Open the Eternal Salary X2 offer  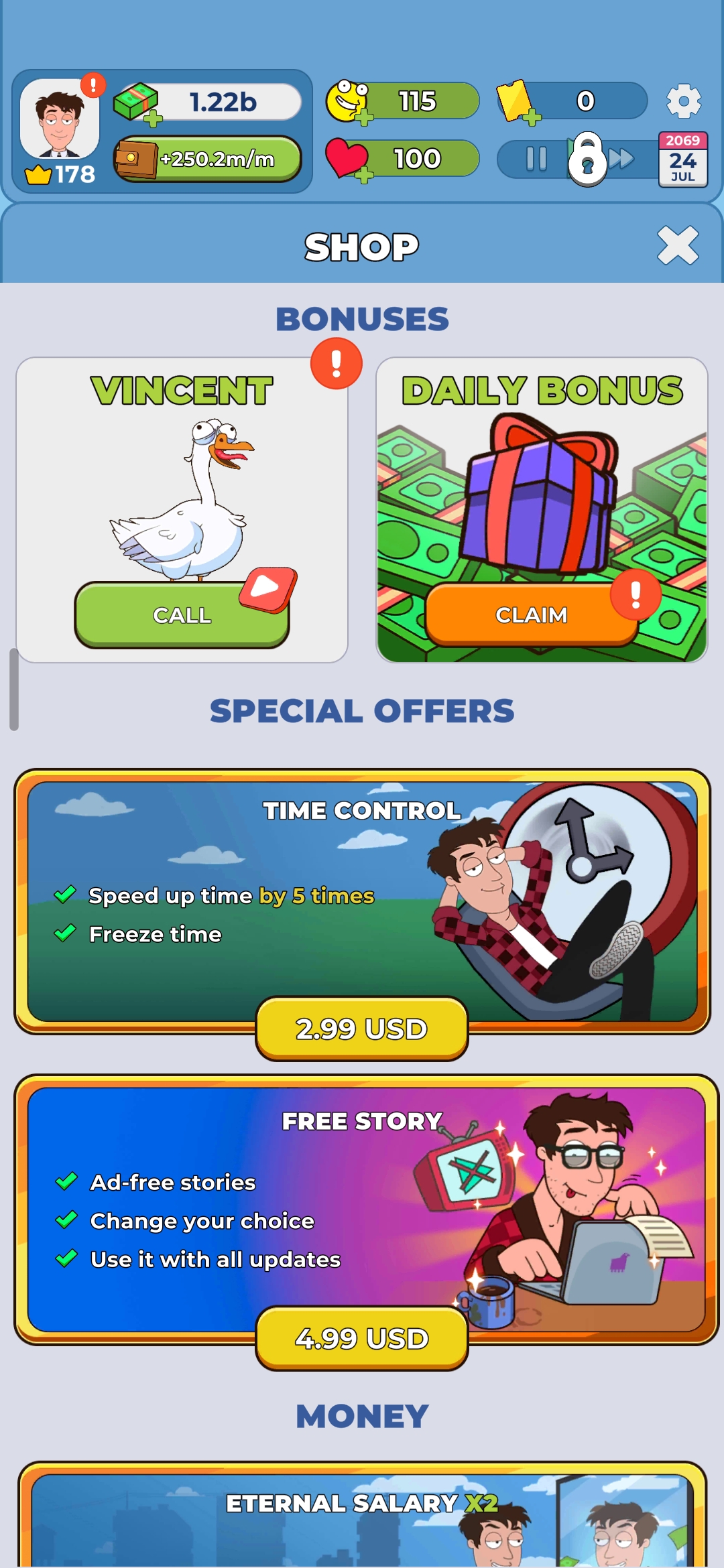[362, 1516]
